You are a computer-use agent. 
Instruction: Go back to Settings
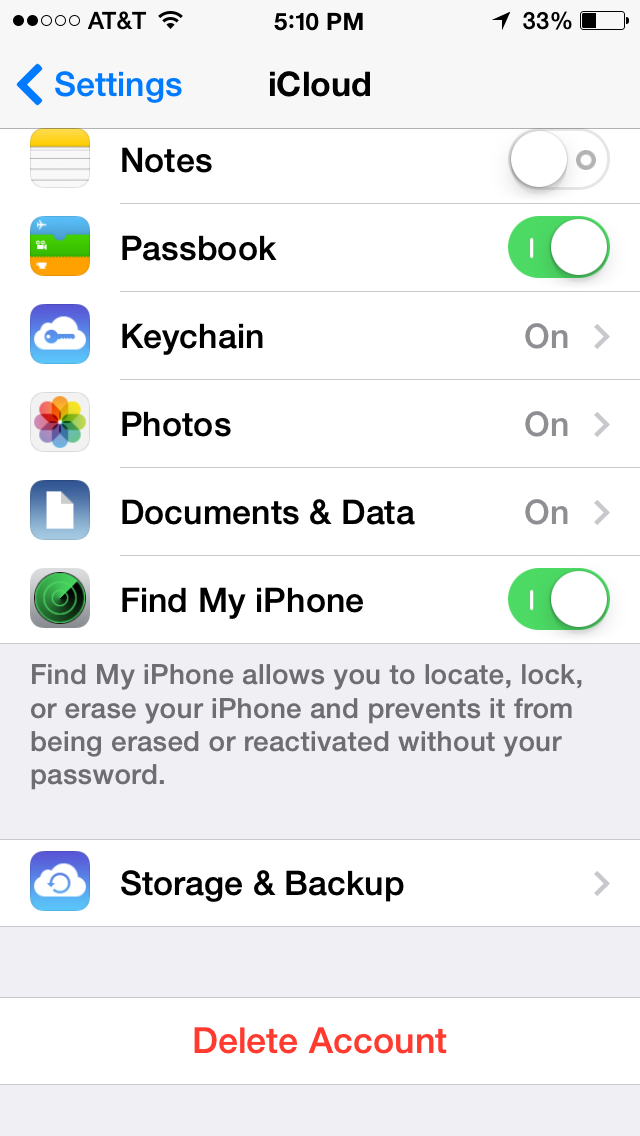point(100,85)
